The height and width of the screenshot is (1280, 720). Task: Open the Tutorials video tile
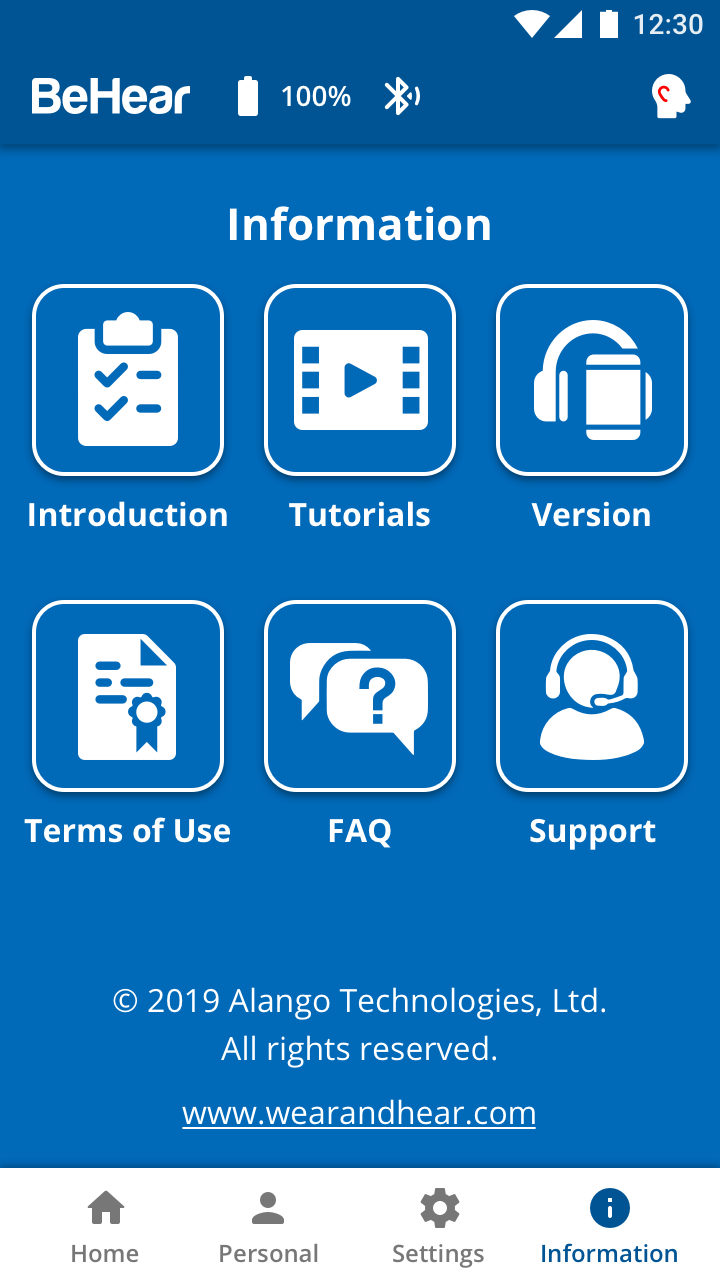(360, 380)
